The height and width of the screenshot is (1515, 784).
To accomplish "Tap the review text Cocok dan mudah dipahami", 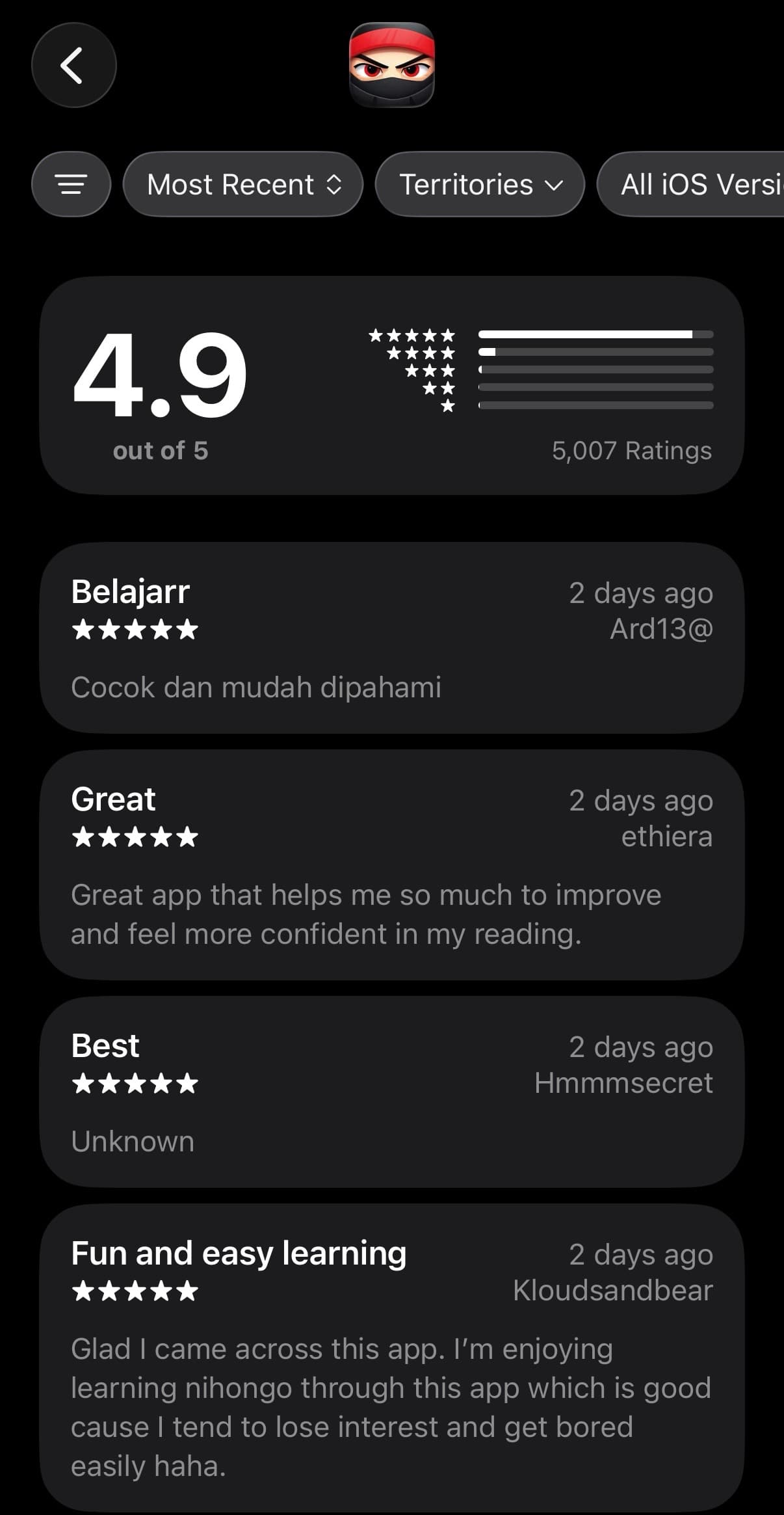I will pos(257,686).
